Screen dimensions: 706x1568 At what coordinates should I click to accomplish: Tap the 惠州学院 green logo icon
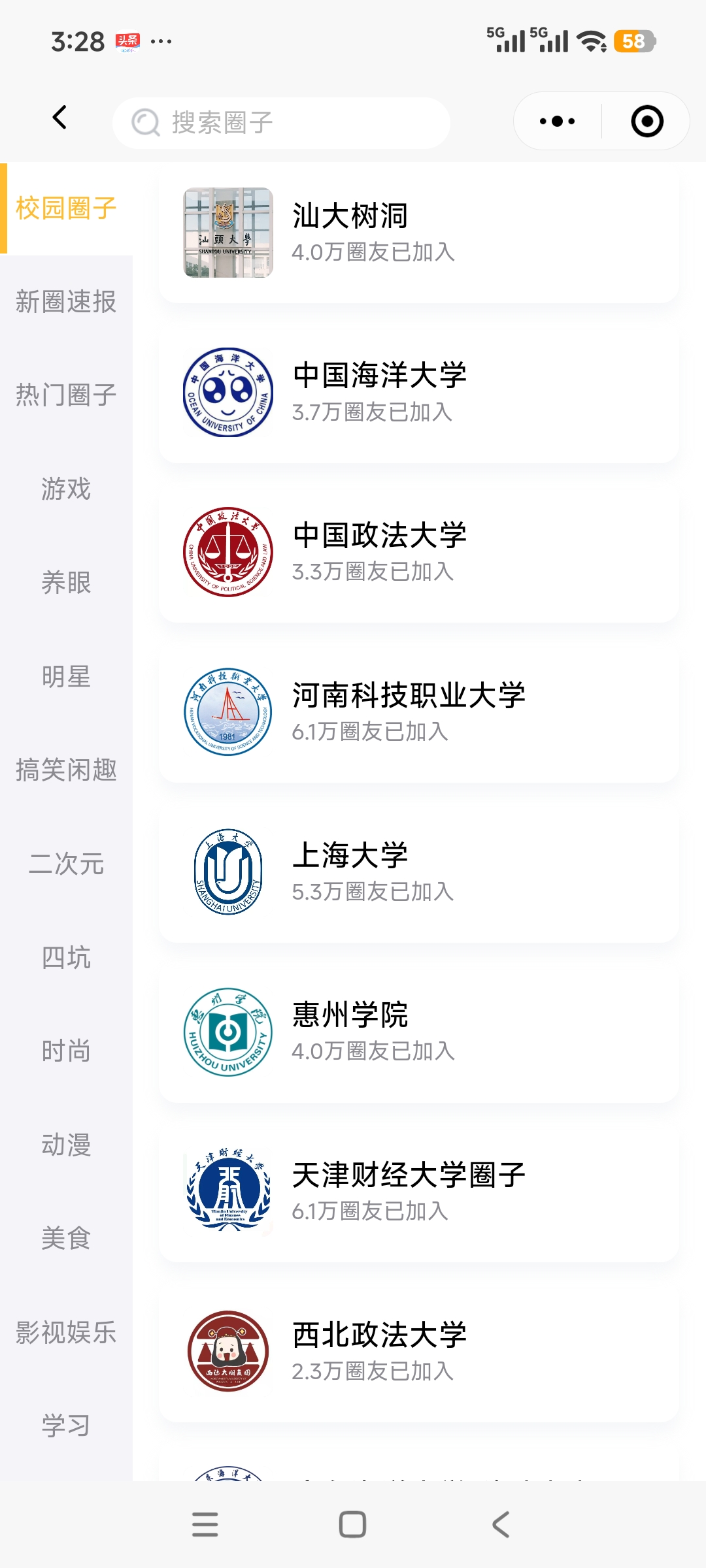coord(227,1031)
